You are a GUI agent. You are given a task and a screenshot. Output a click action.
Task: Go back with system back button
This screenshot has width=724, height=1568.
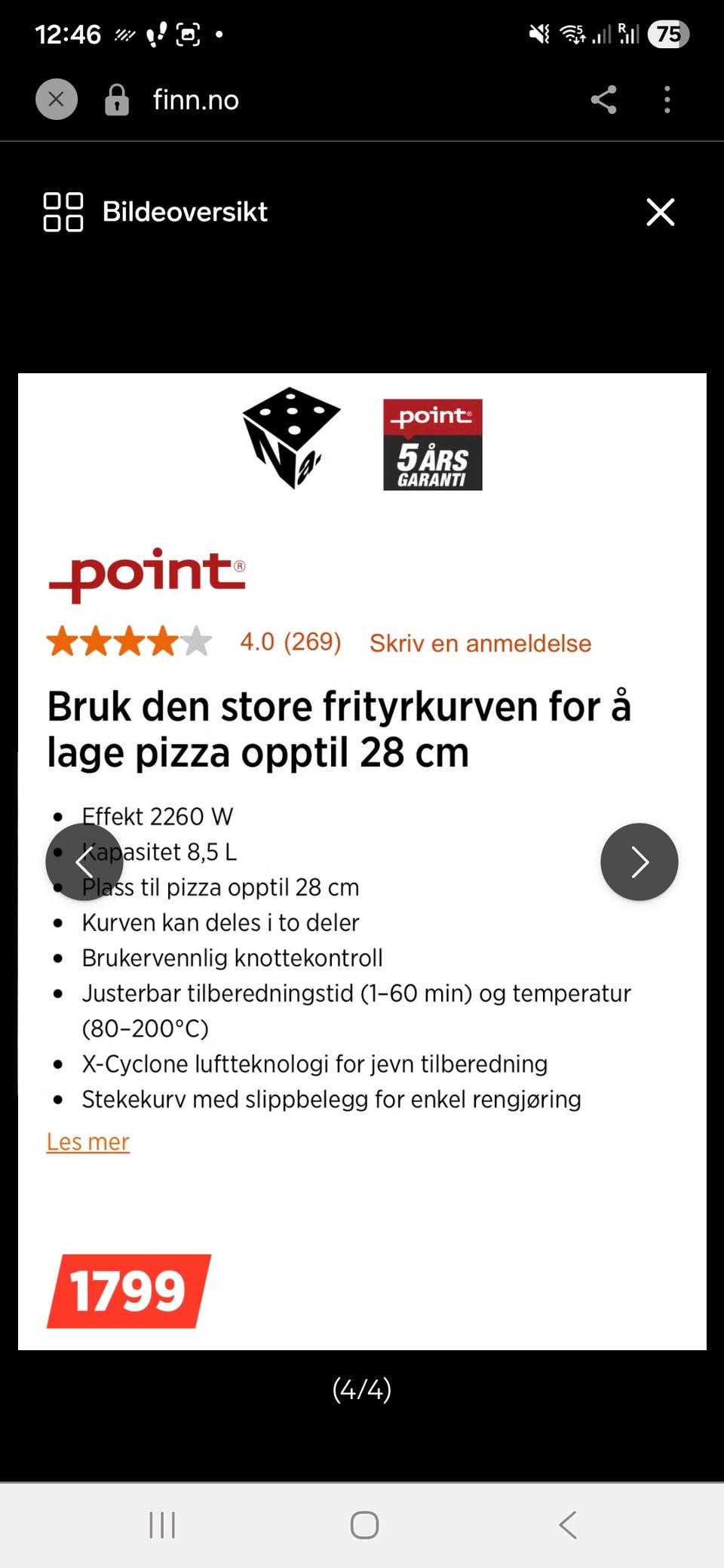568,1524
